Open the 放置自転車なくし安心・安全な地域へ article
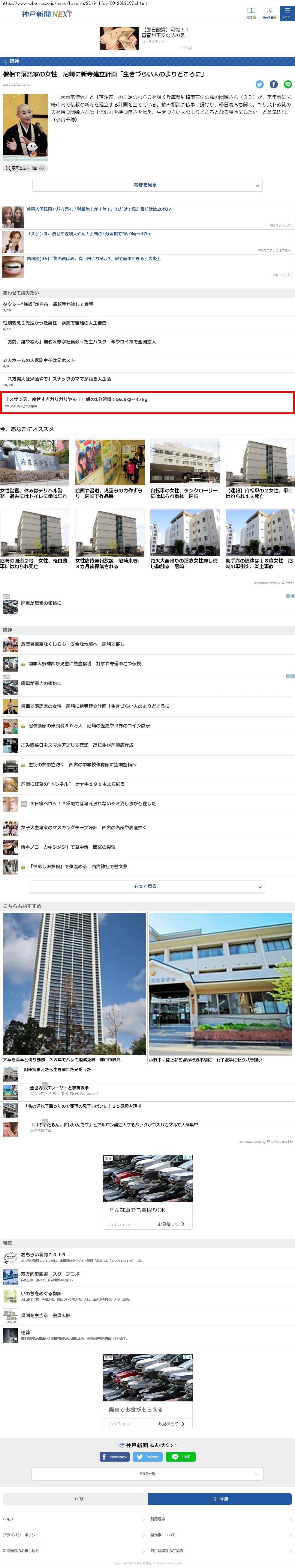The width and height of the screenshot is (295, 1568). 73,644
